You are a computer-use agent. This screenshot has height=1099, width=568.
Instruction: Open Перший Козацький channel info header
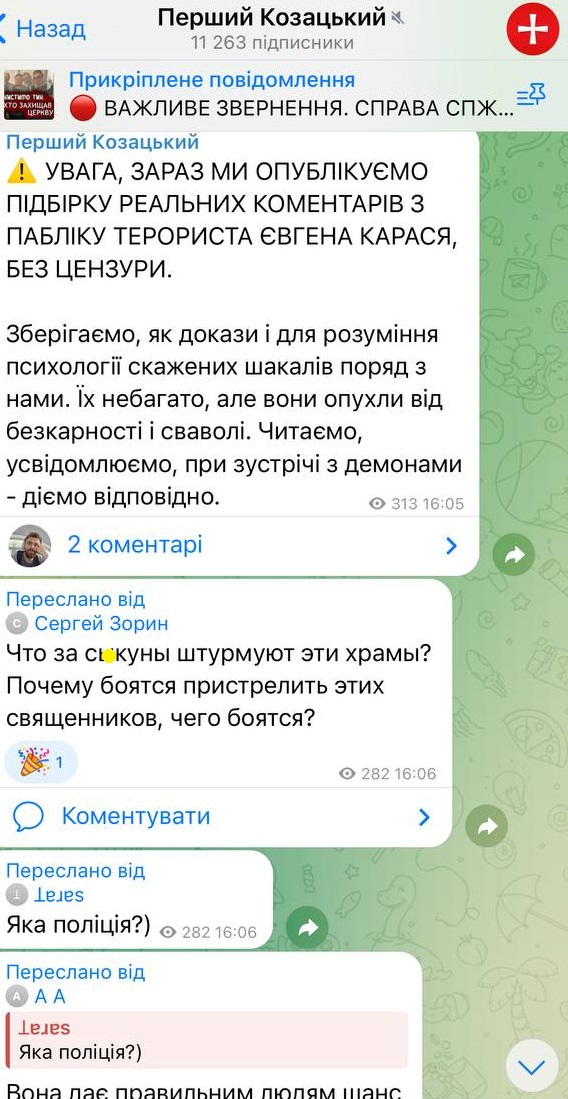coord(272,28)
